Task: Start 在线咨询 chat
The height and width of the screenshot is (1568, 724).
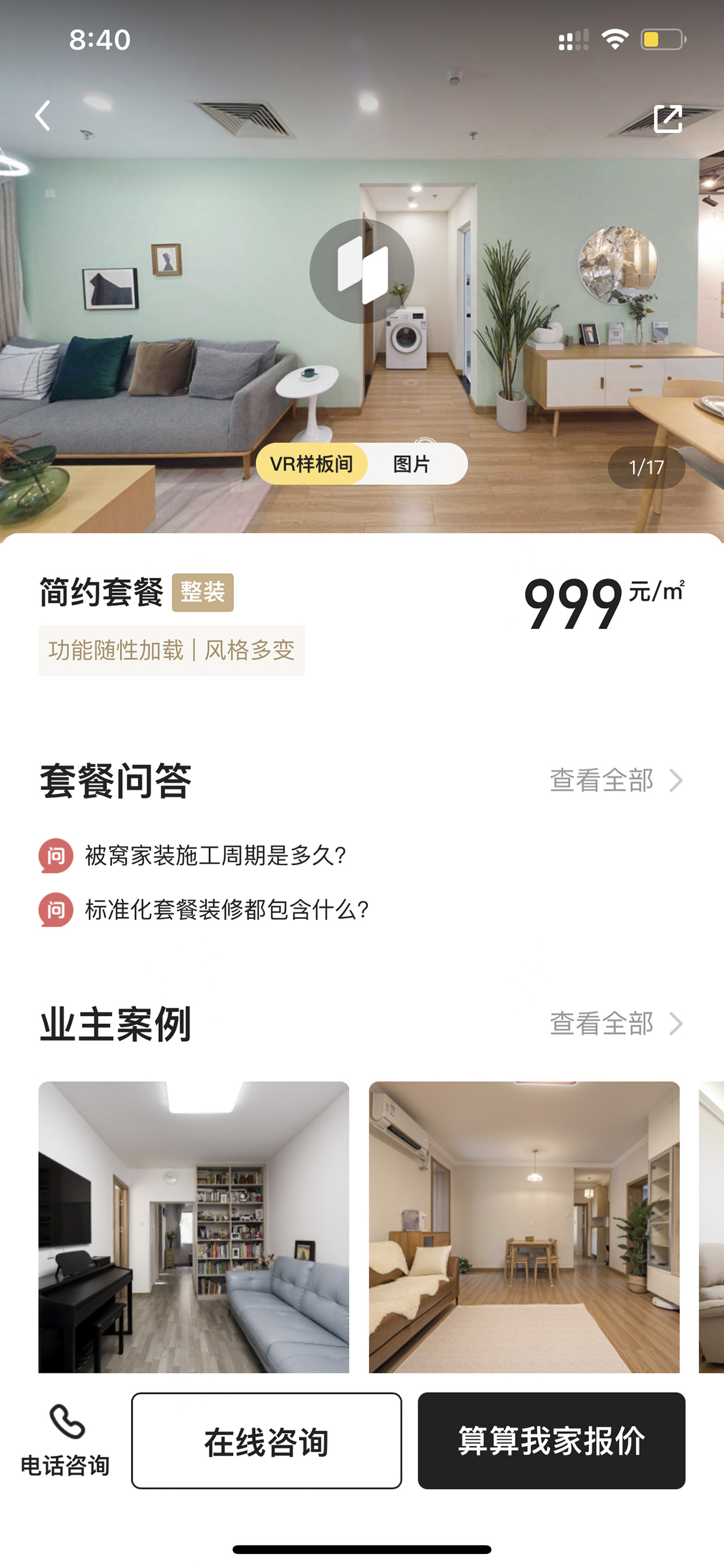Action: pyautogui.click(x=266, y=1440)
